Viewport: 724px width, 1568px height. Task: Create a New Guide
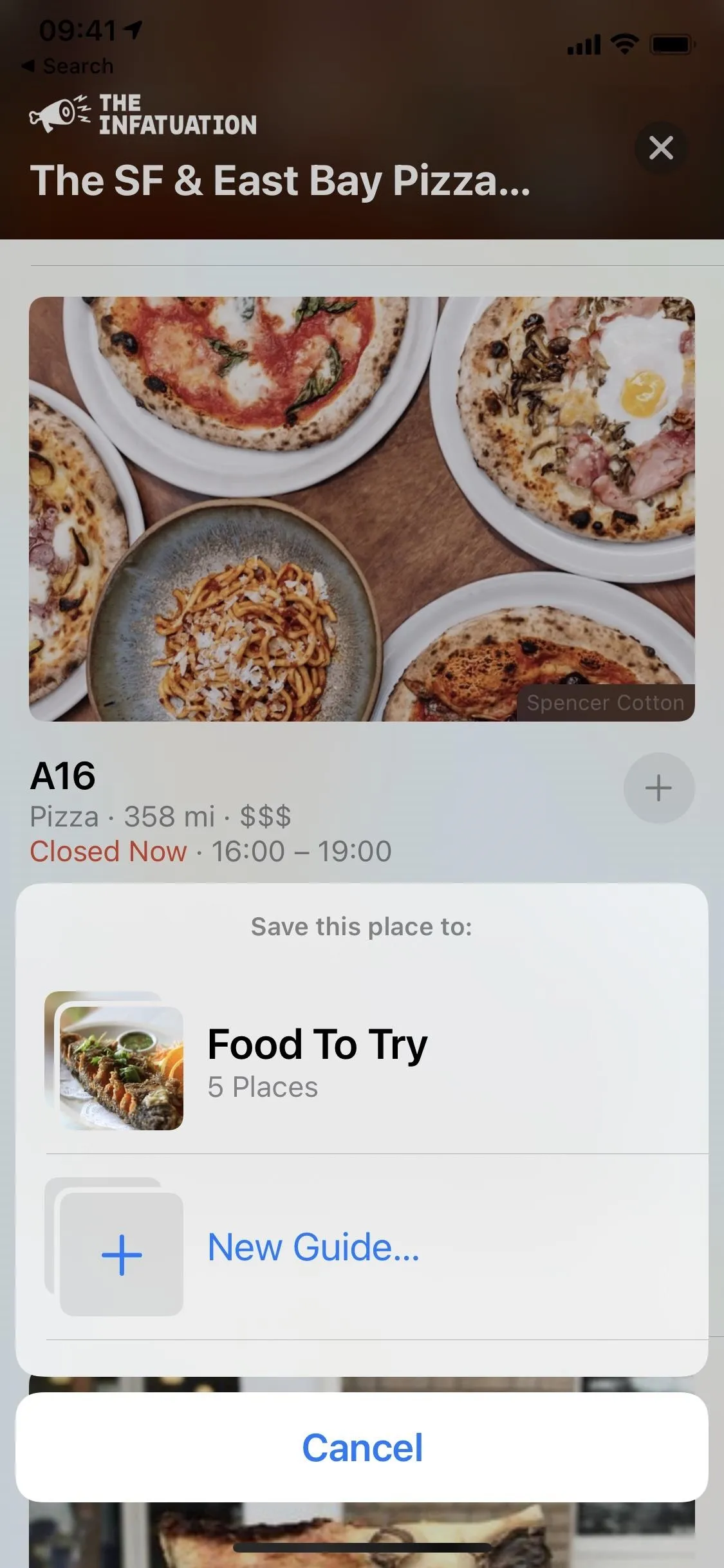[x=362, y=1247]
